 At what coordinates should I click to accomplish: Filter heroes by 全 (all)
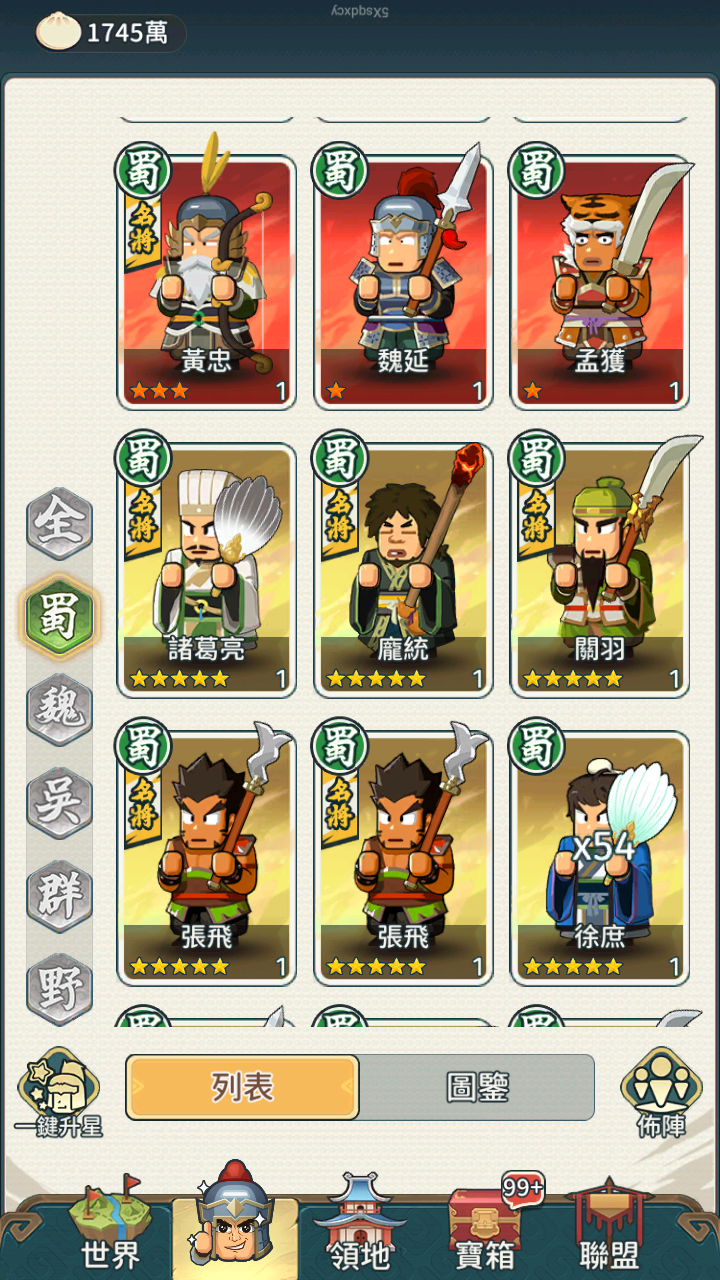pyautogui.click(x=60, y=523)
